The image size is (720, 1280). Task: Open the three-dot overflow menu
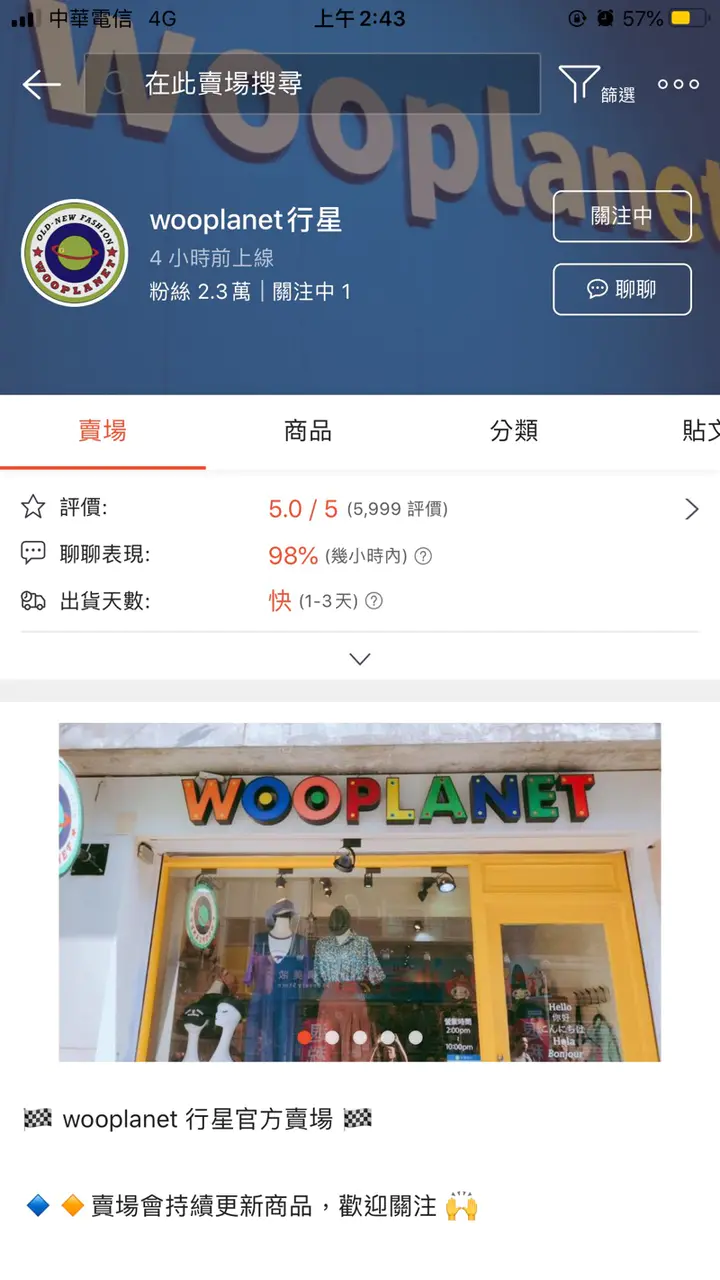[x=678, y=85]
